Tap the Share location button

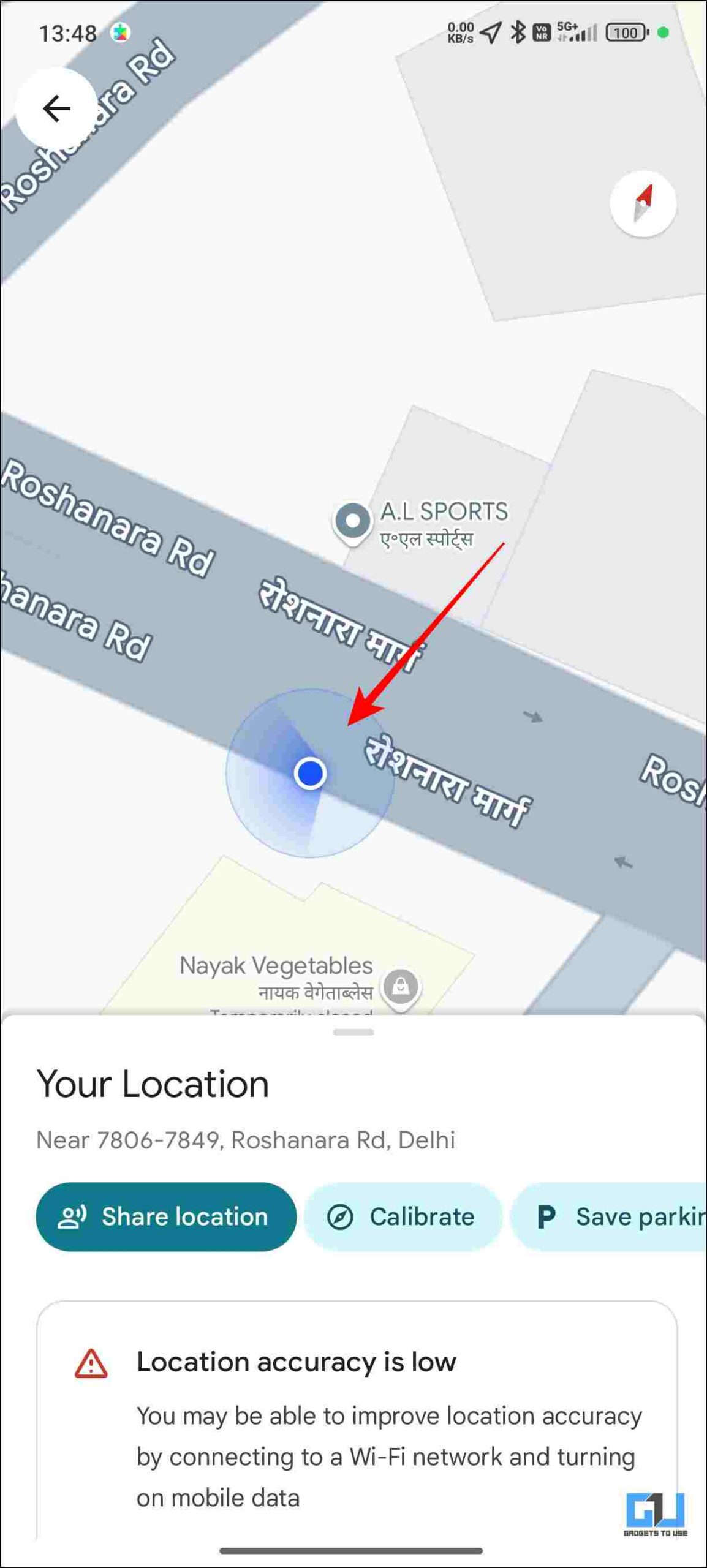click(x=166, y=1216)
